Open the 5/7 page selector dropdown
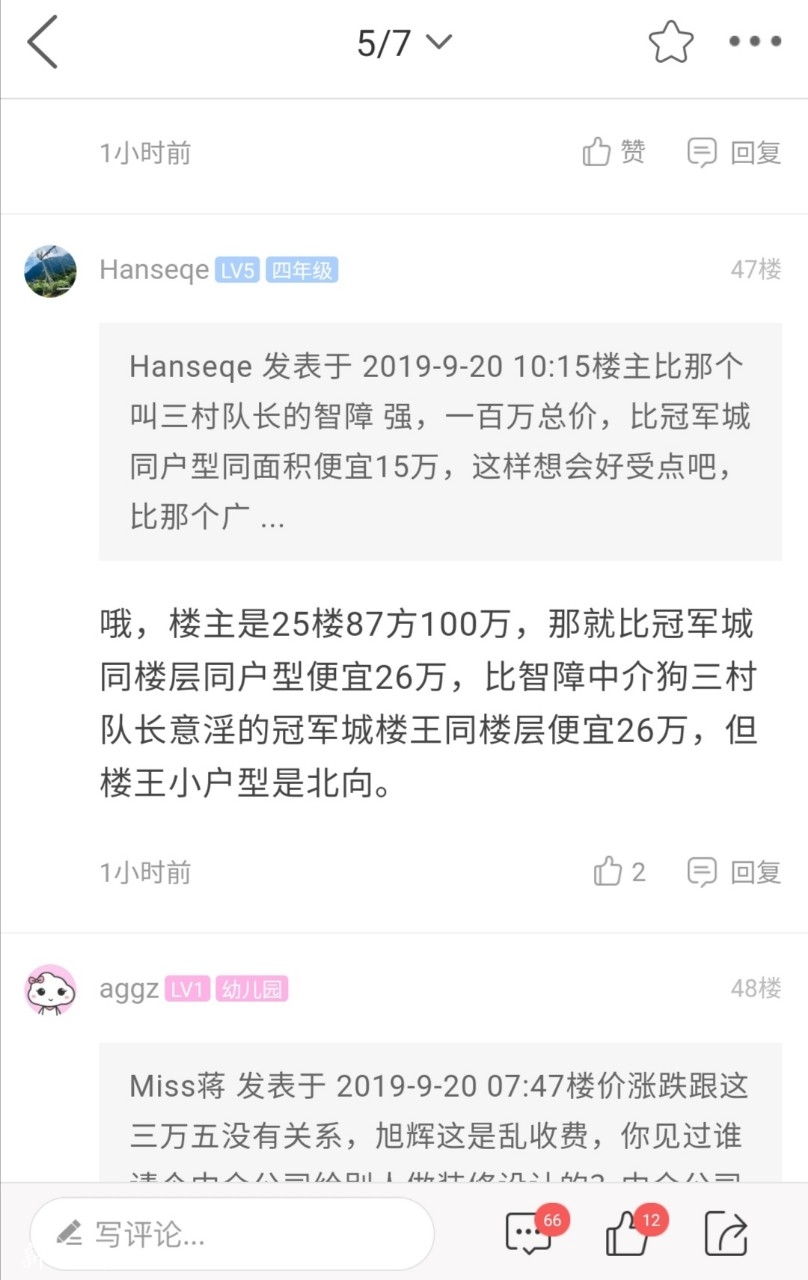 (x=404, y=43)
